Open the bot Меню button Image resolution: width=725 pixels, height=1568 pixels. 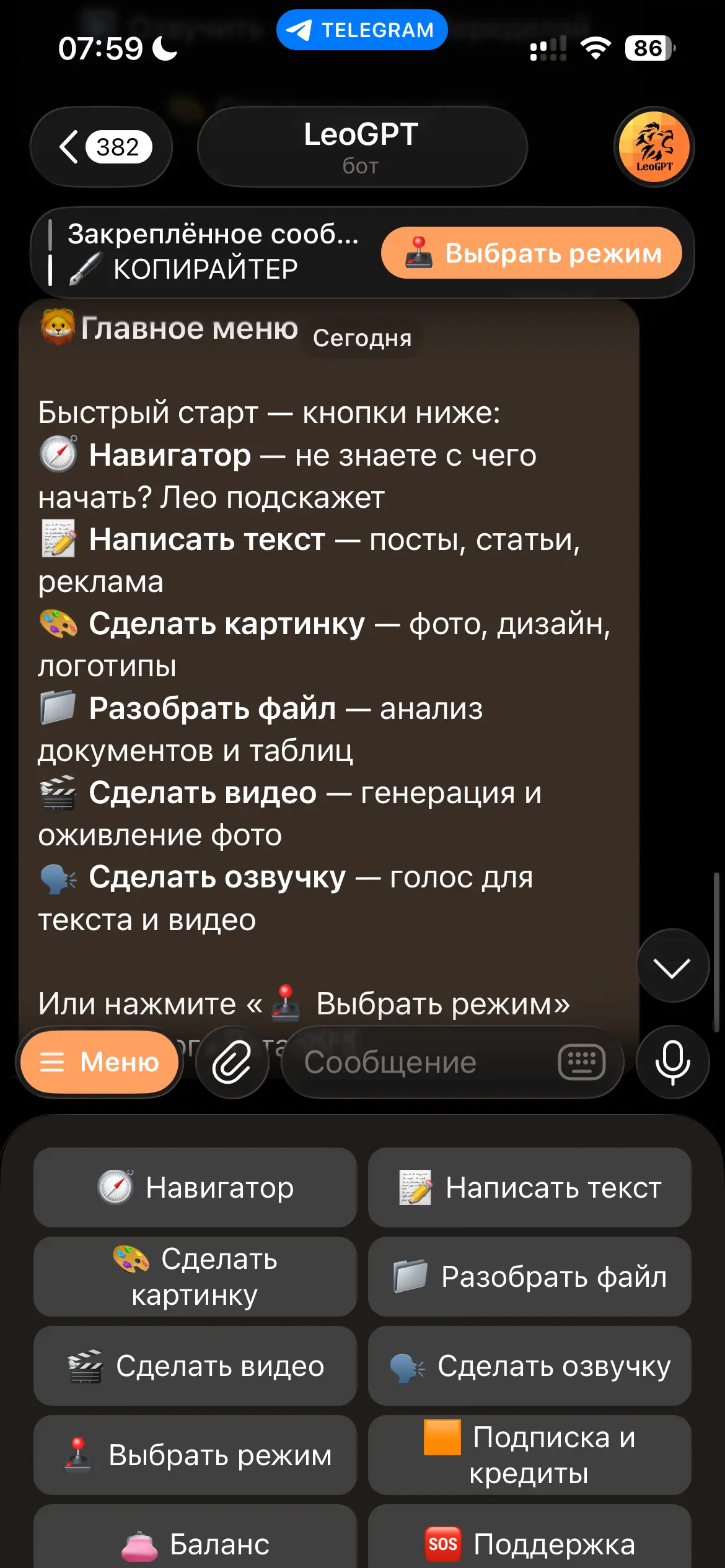pos(100,1062)
